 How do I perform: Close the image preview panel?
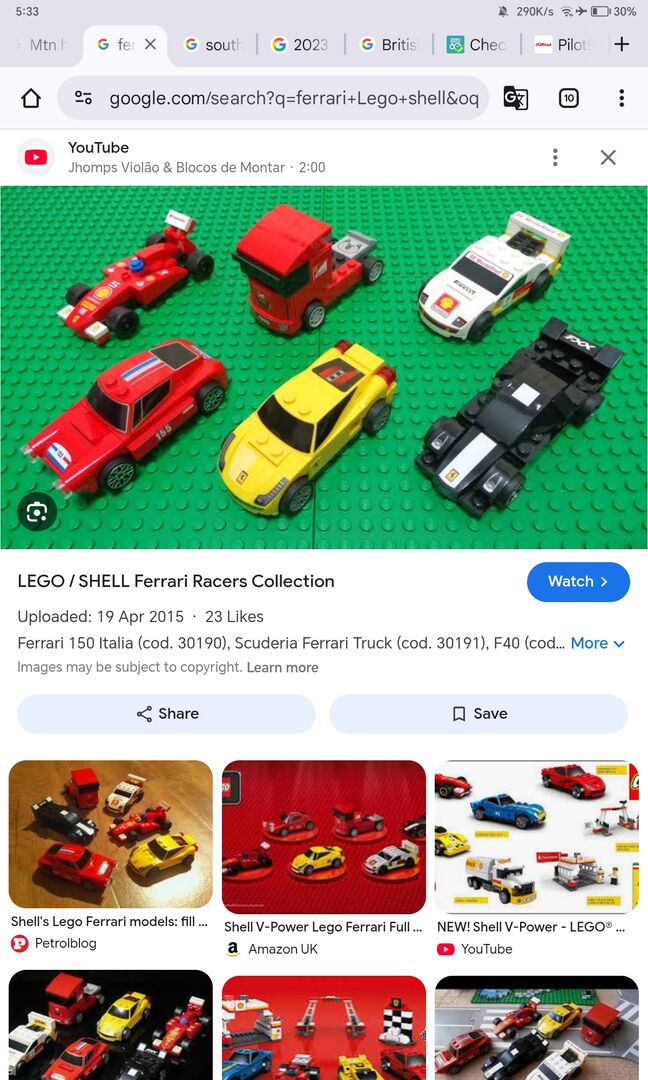pos(607,157)
